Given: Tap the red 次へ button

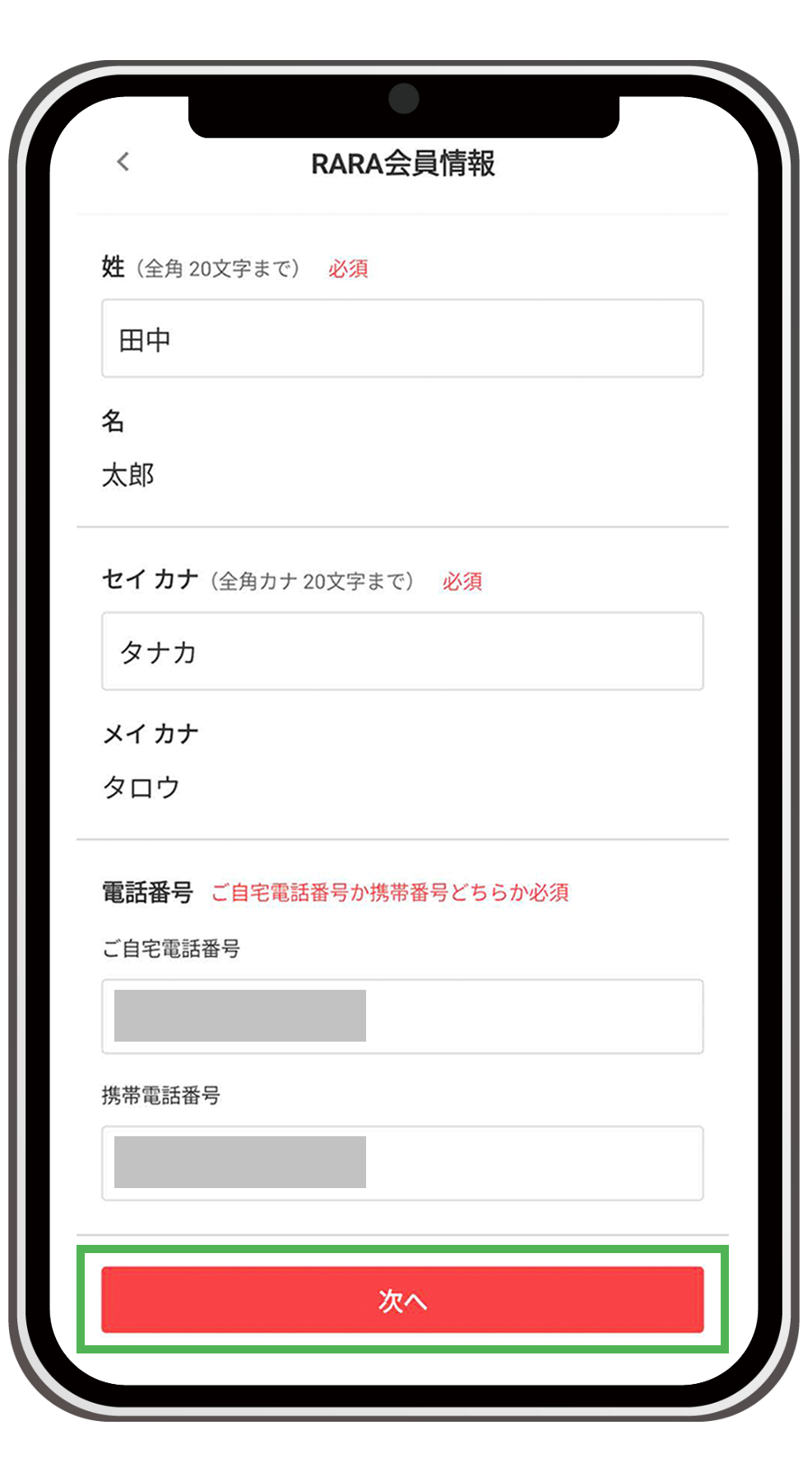Looking at the screenshot, I should coord(401,1300).
